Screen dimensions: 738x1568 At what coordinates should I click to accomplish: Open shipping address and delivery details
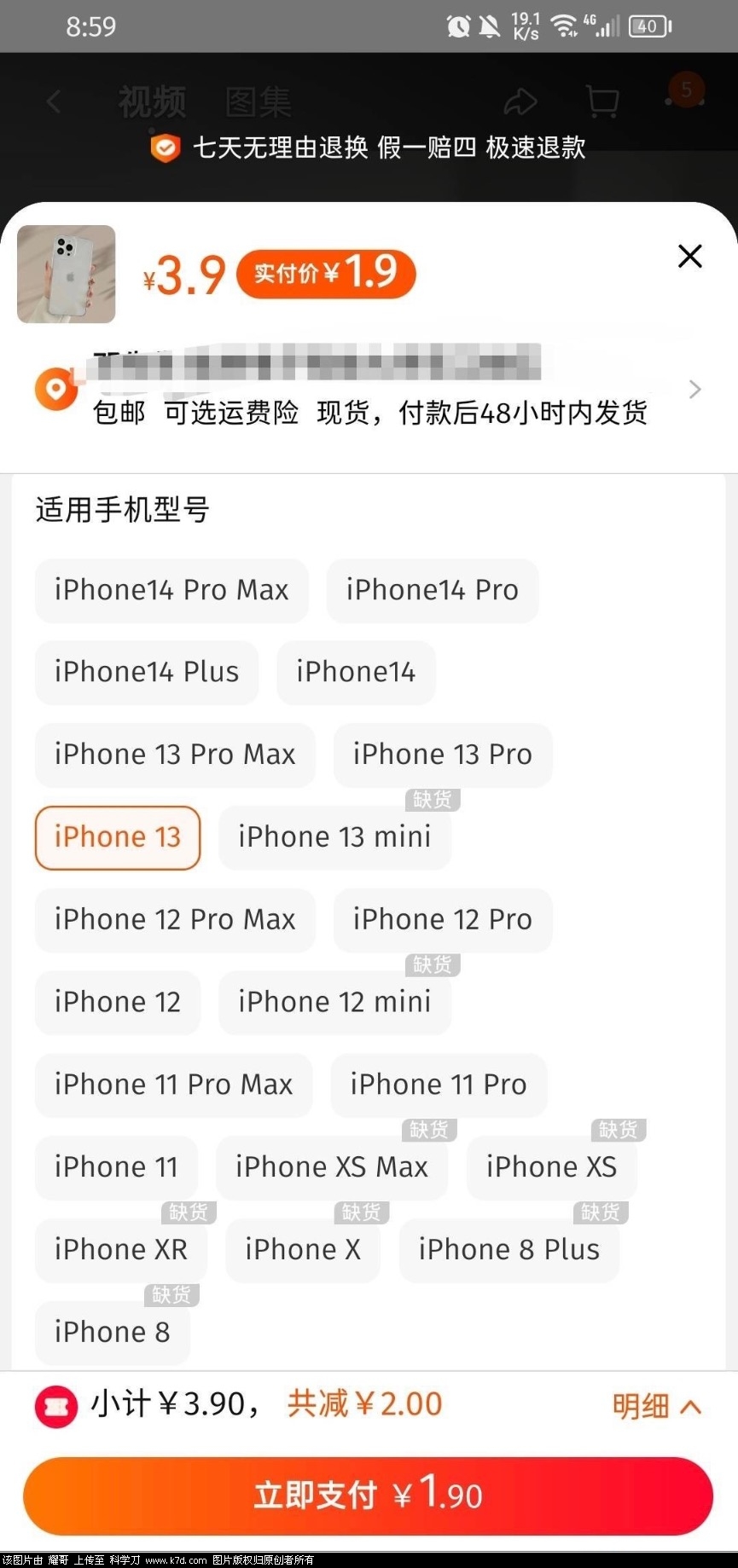694,390
